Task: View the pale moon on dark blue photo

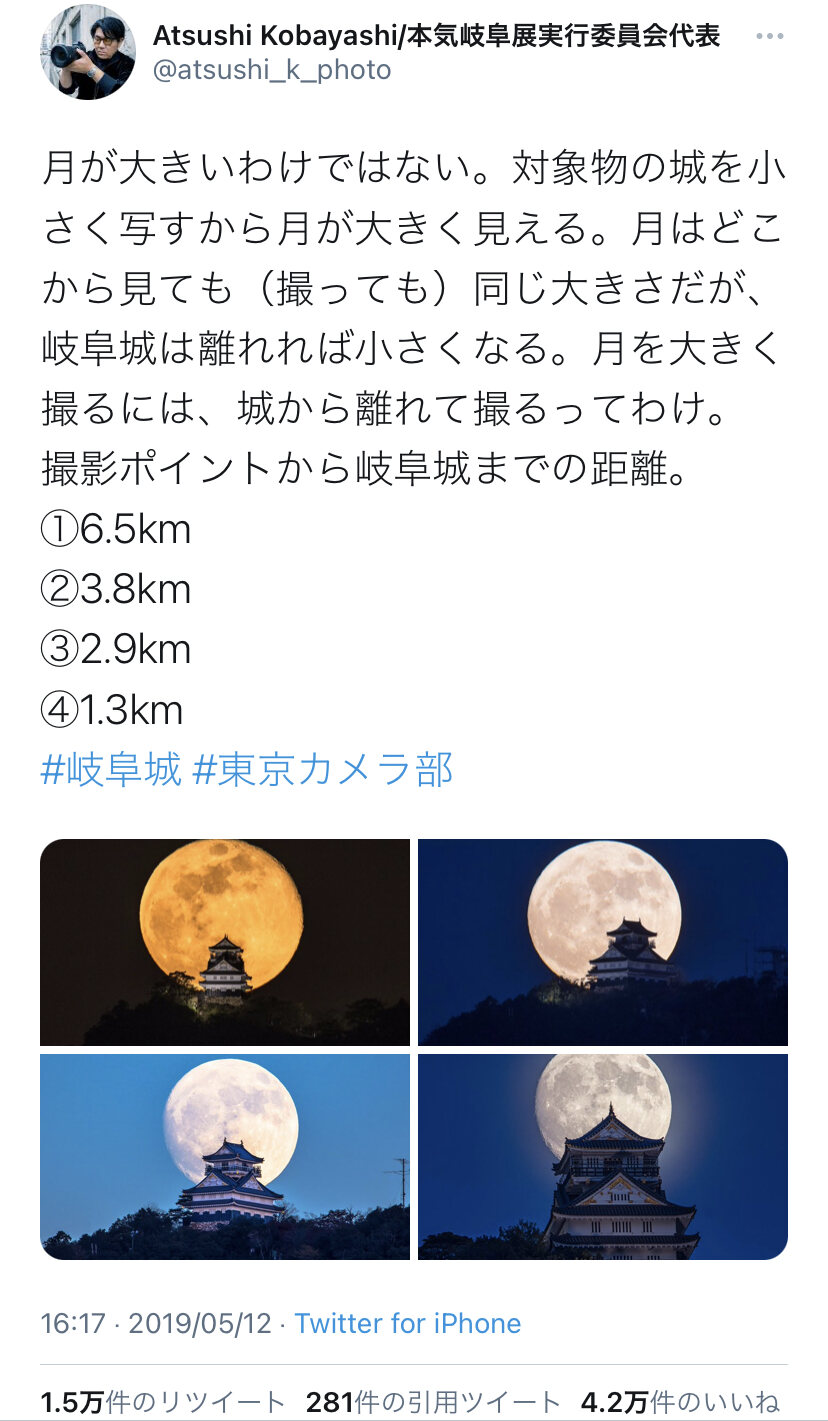Action: coord(603,942)
